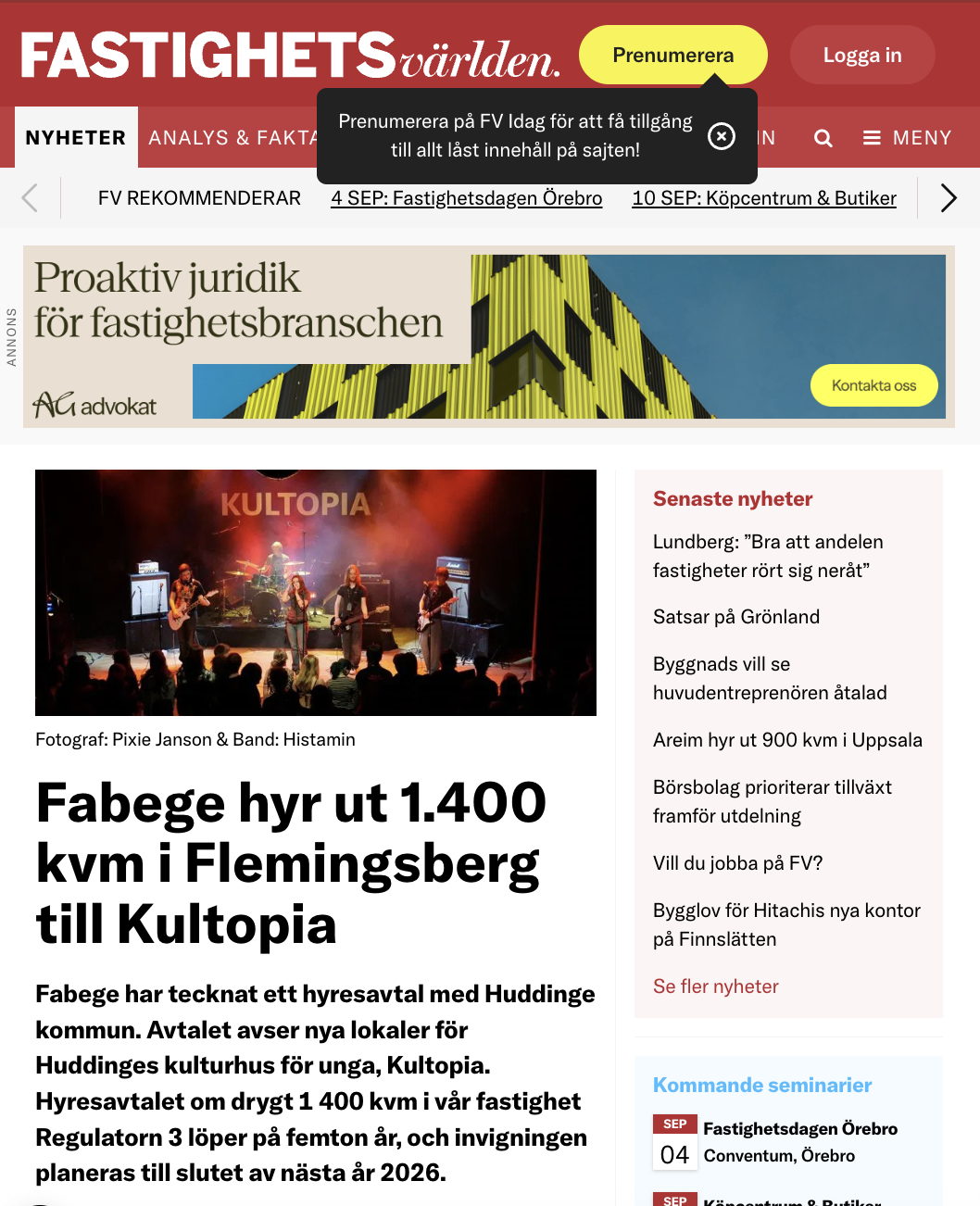Open the 4 SEP Fastighetsdagen Örebro link
This screenshot has width=980, height=1206.
coord(466,198)
